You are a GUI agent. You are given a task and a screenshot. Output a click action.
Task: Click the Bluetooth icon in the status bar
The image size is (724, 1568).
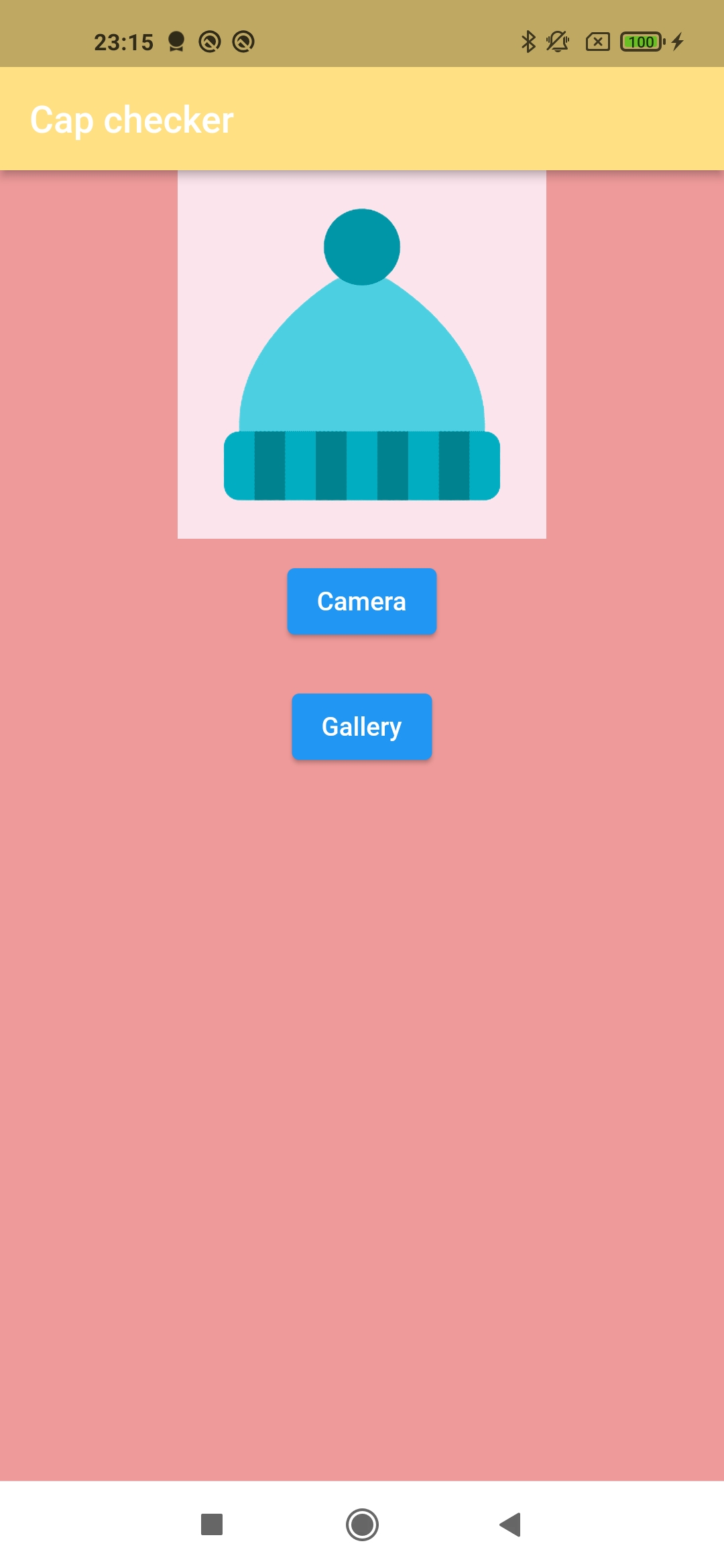529,41
